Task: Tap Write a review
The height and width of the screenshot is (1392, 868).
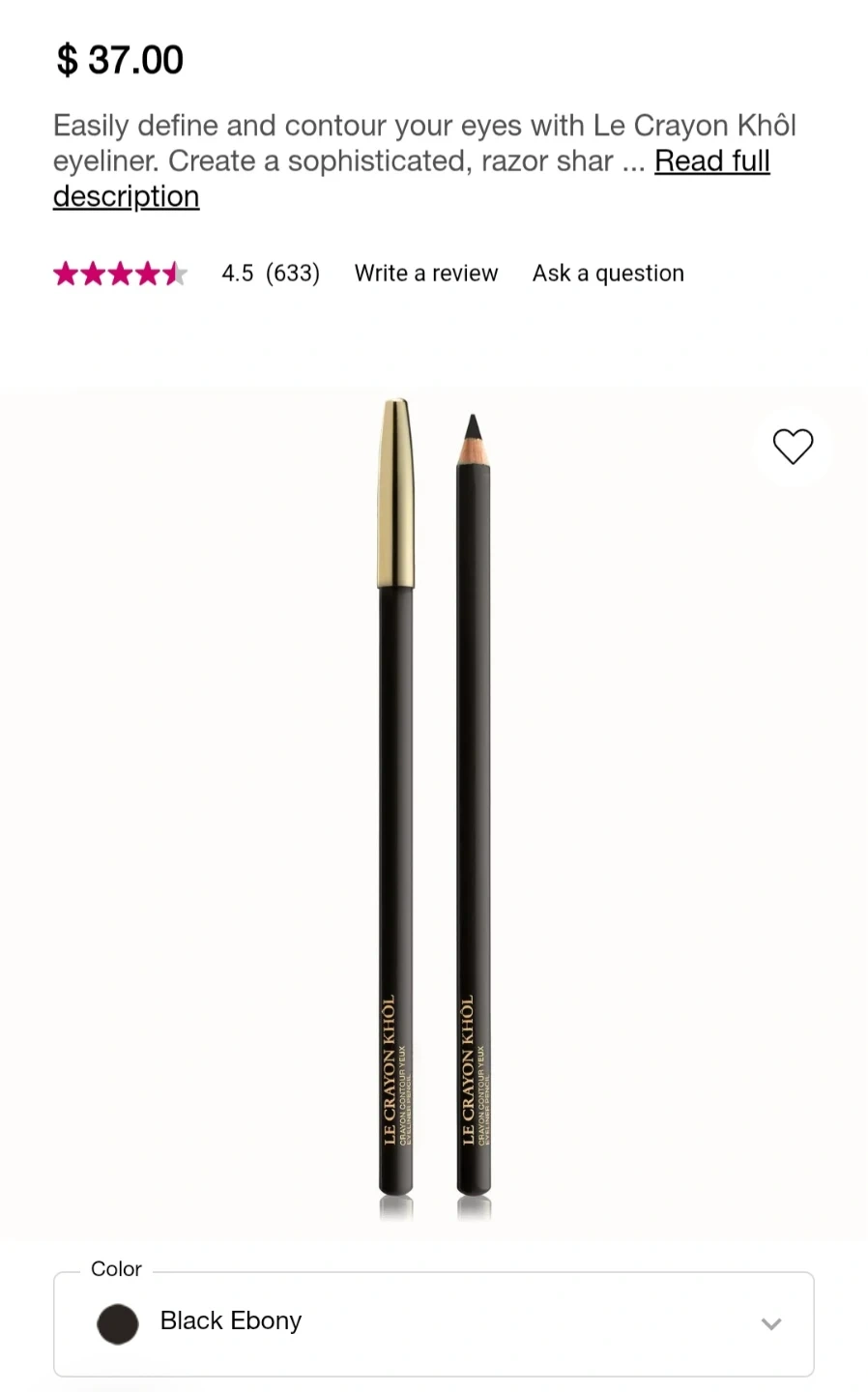Action: pos(425,274)
